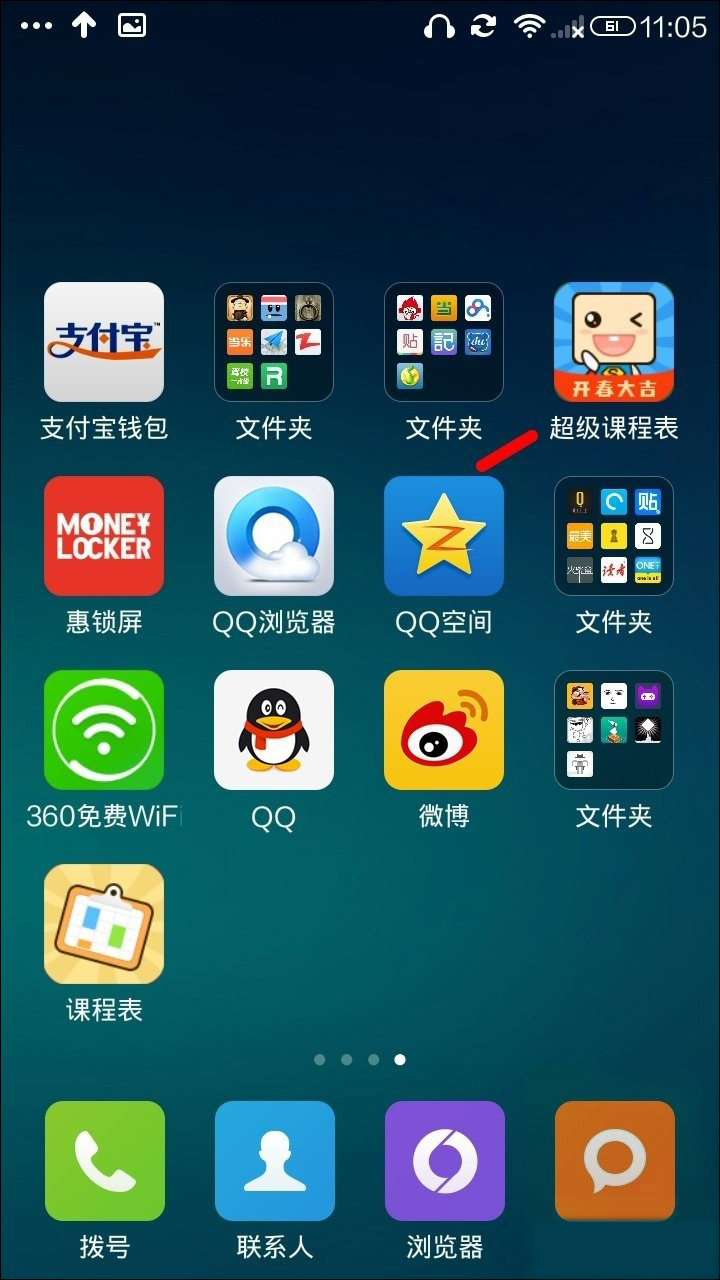Open the folder left of Super Curriculum

tap(443, 341)
